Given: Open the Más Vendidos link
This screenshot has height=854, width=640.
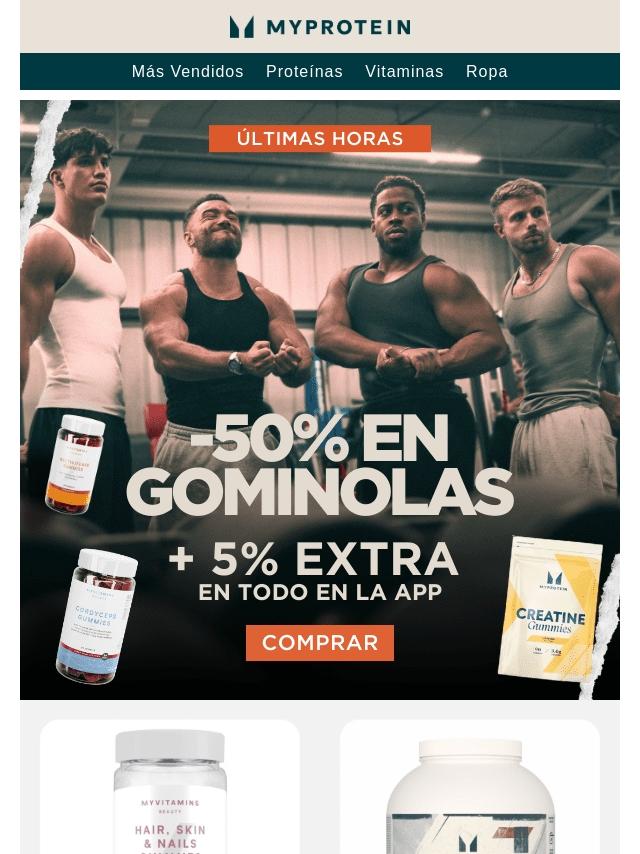Looking at the screenshot, I should (188, 72).
